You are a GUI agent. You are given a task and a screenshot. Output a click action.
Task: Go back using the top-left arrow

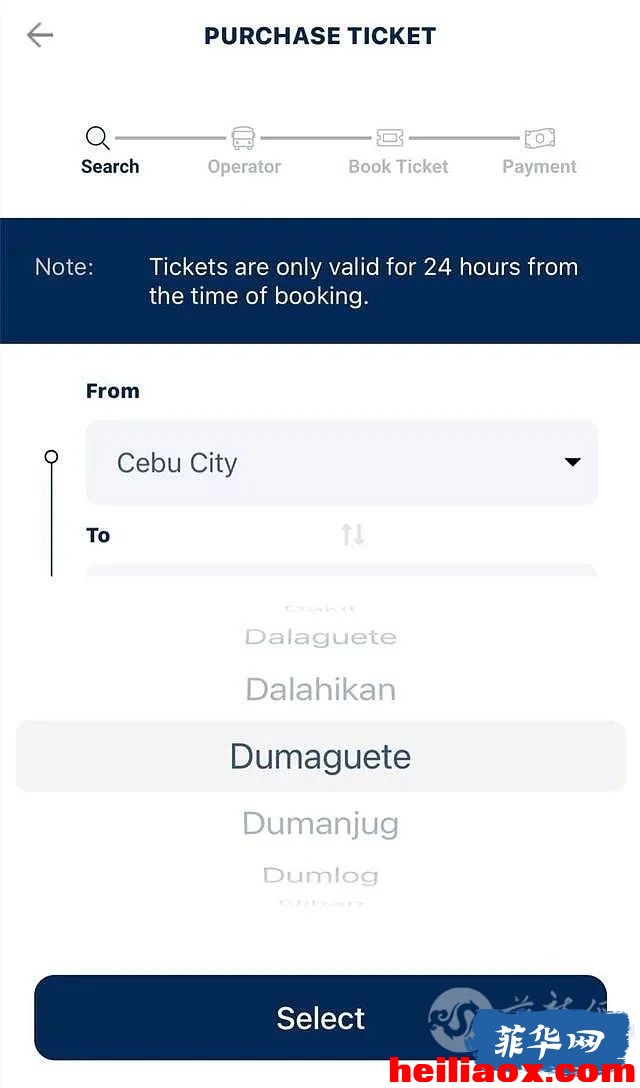click(40, 35)
